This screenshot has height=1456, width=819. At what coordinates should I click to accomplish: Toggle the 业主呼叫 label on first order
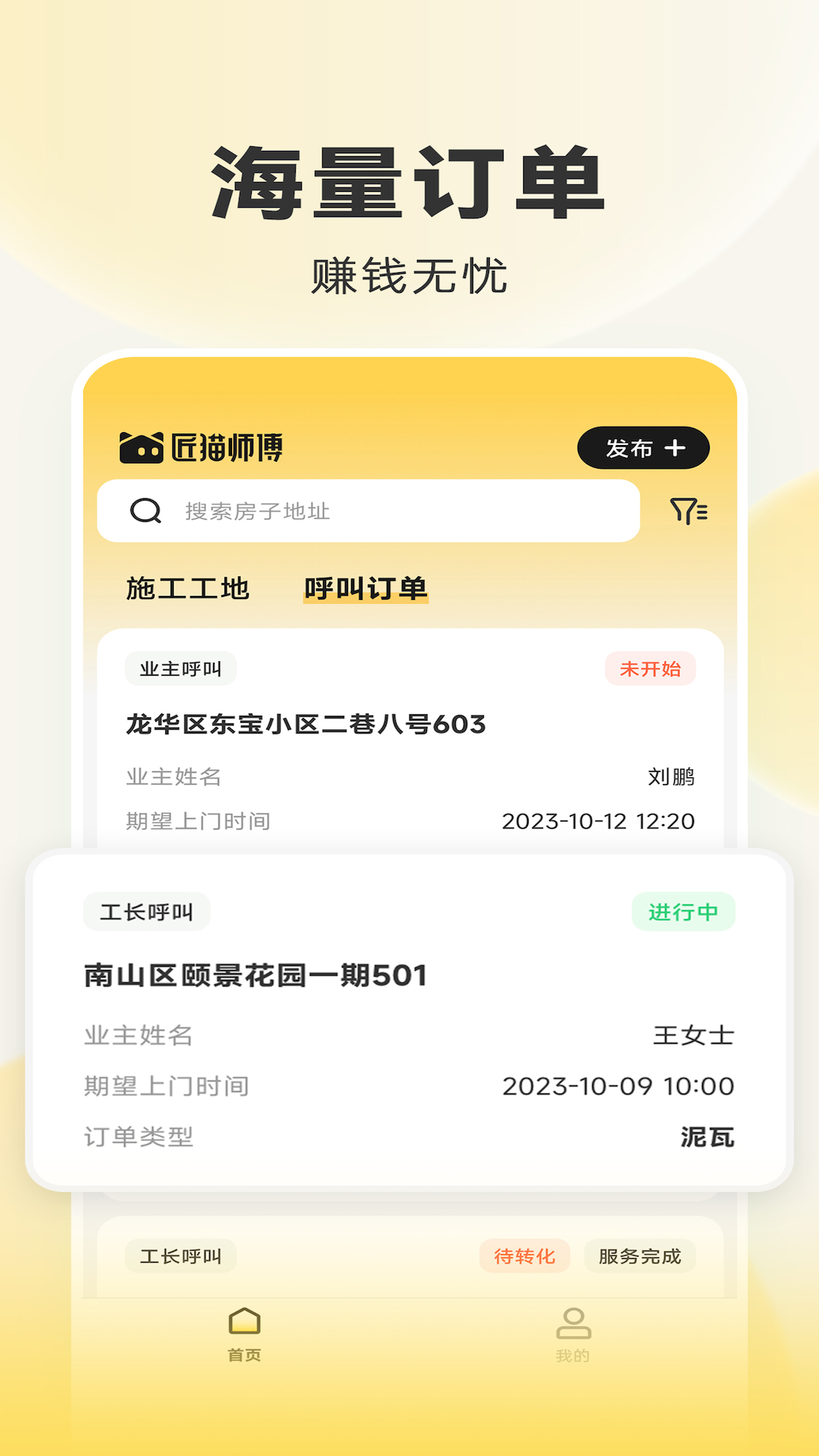[x=180, y=668]
